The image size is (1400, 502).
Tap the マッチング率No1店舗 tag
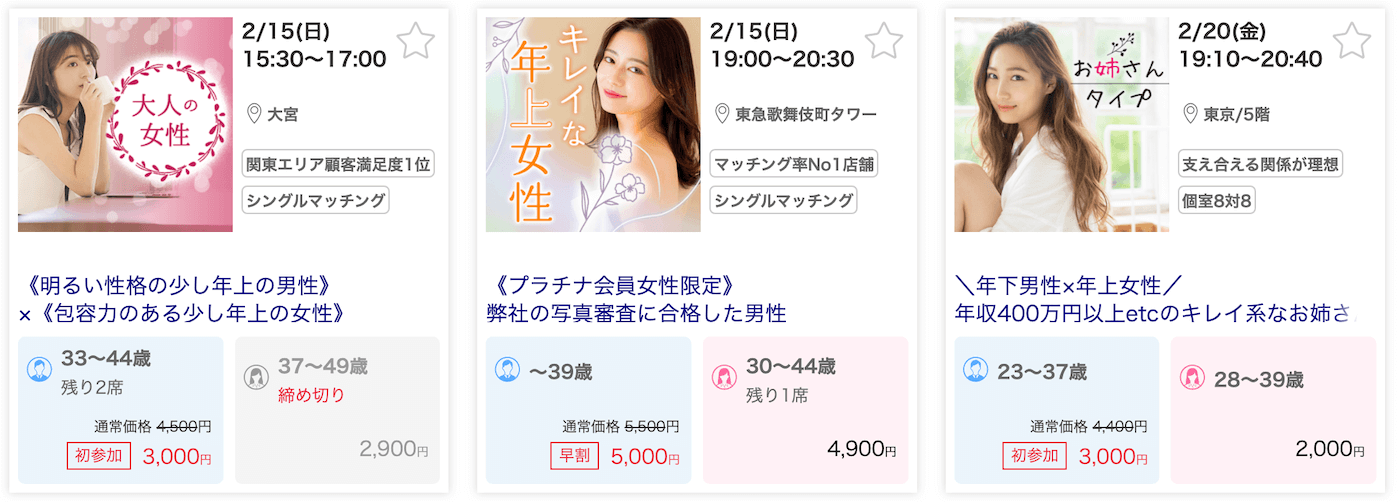click(x=793, y=164)
